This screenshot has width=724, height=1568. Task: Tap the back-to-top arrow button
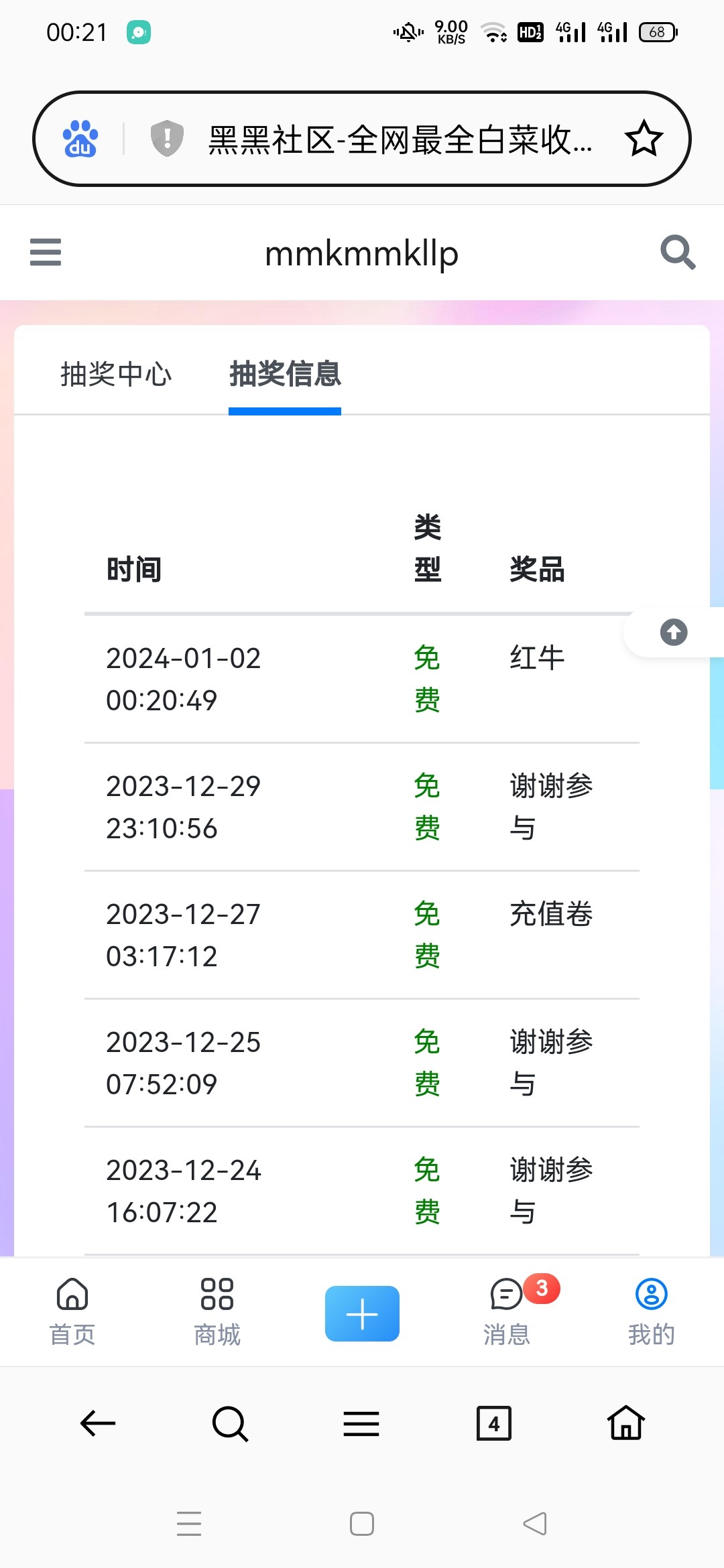[673, 632]
